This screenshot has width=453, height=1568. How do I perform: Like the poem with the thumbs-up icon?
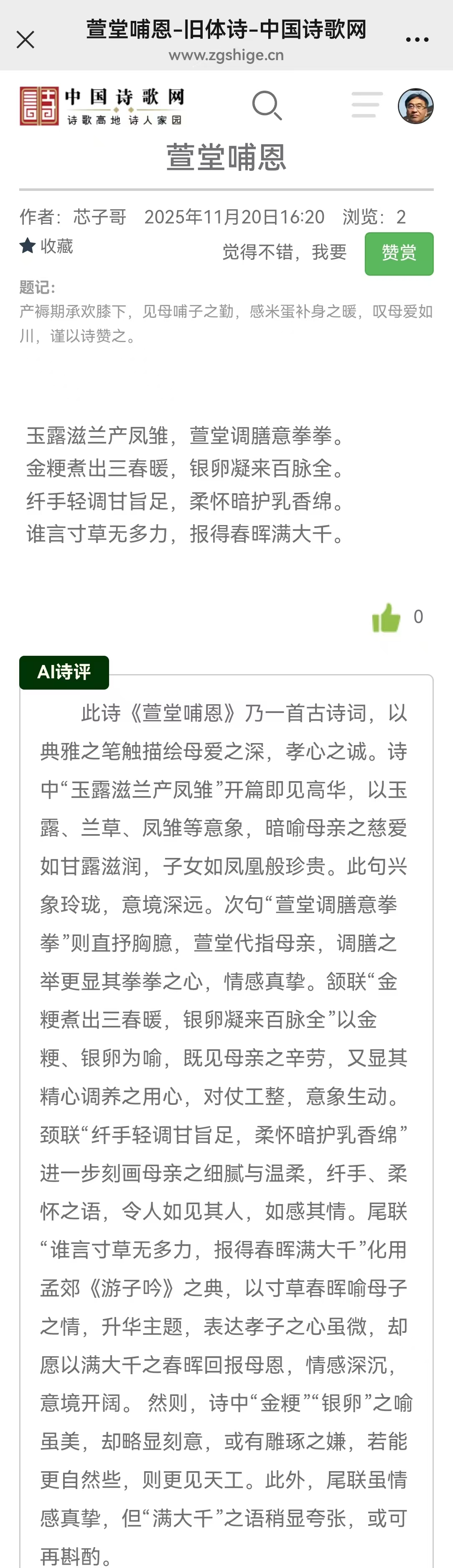point(387,618)
